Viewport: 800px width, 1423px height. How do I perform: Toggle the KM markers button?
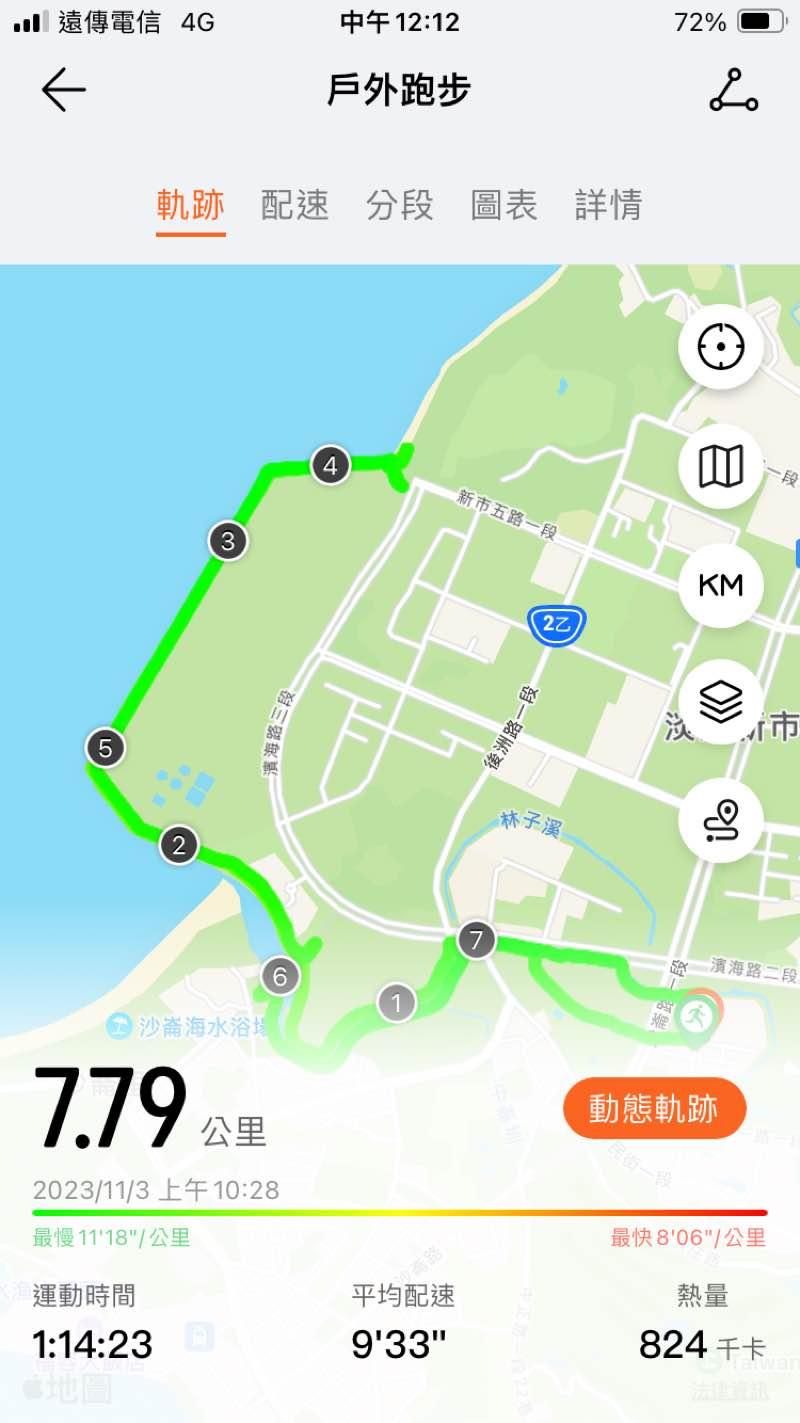pos(721,585)
